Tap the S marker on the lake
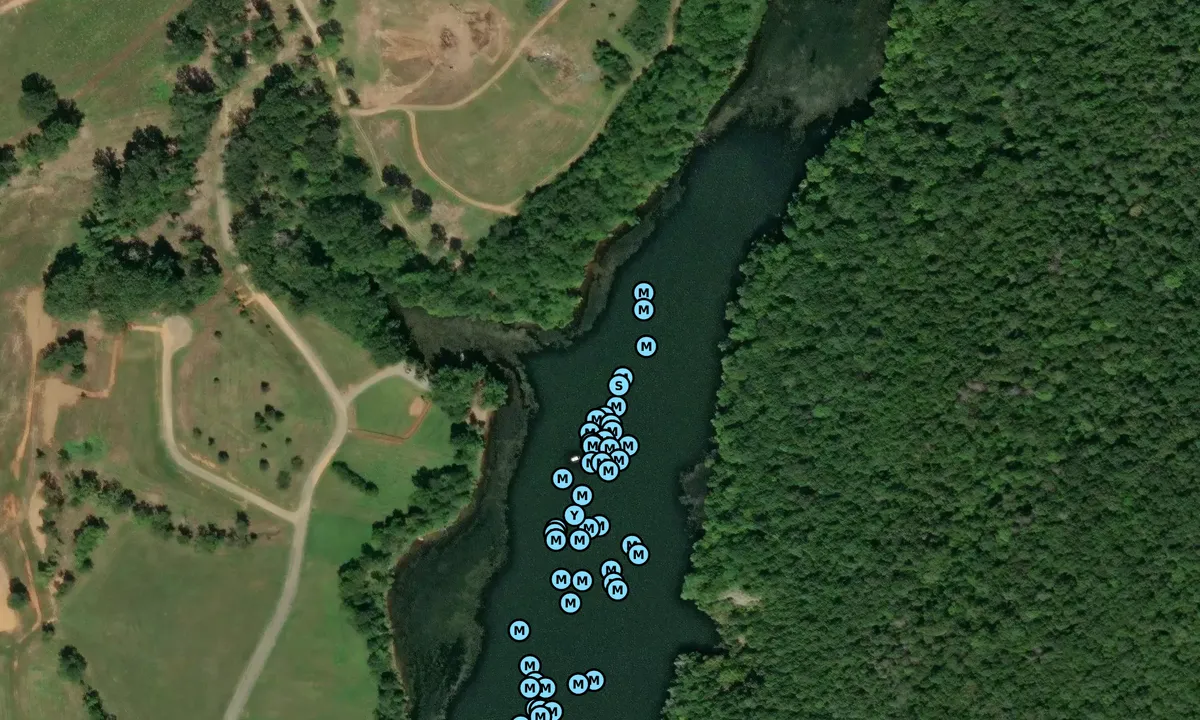Viewport: 1200px width, 720px height. (x=618, y=385)
